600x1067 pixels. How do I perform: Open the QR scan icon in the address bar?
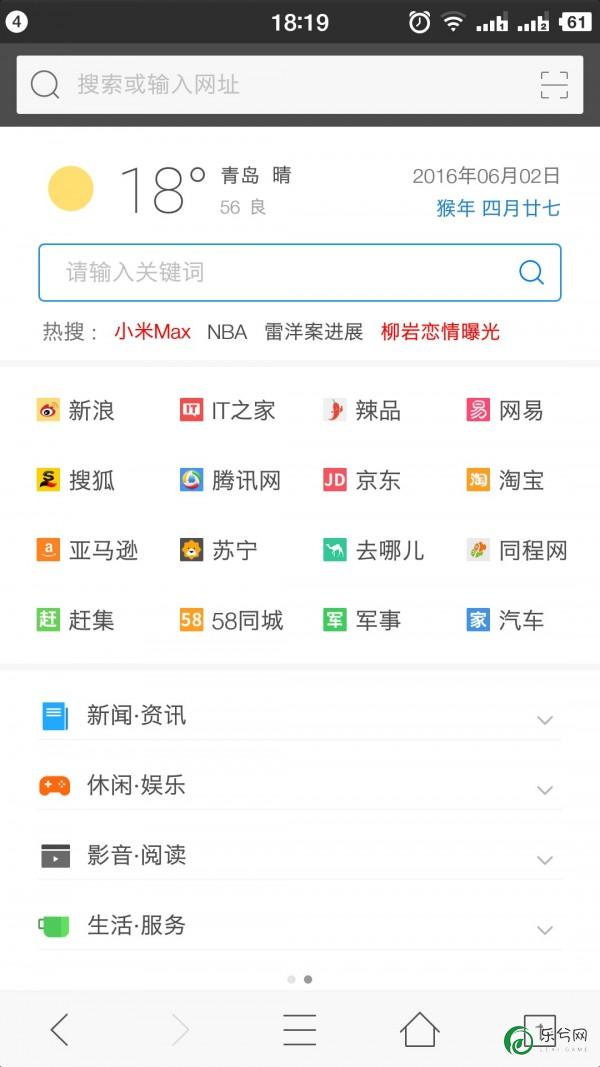pyautogui.click(x=554, y=84)
